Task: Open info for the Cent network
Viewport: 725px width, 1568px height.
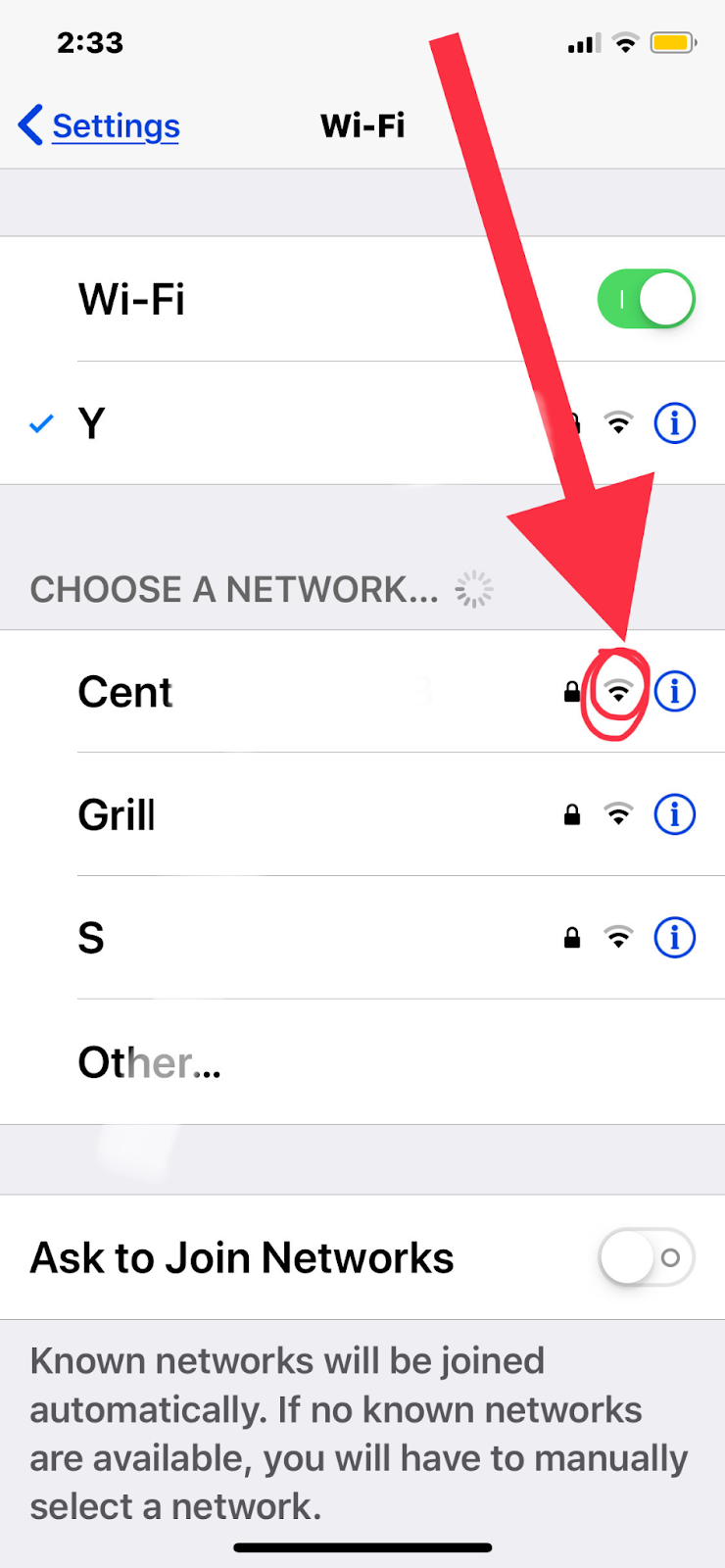Action: pos(674,692)
